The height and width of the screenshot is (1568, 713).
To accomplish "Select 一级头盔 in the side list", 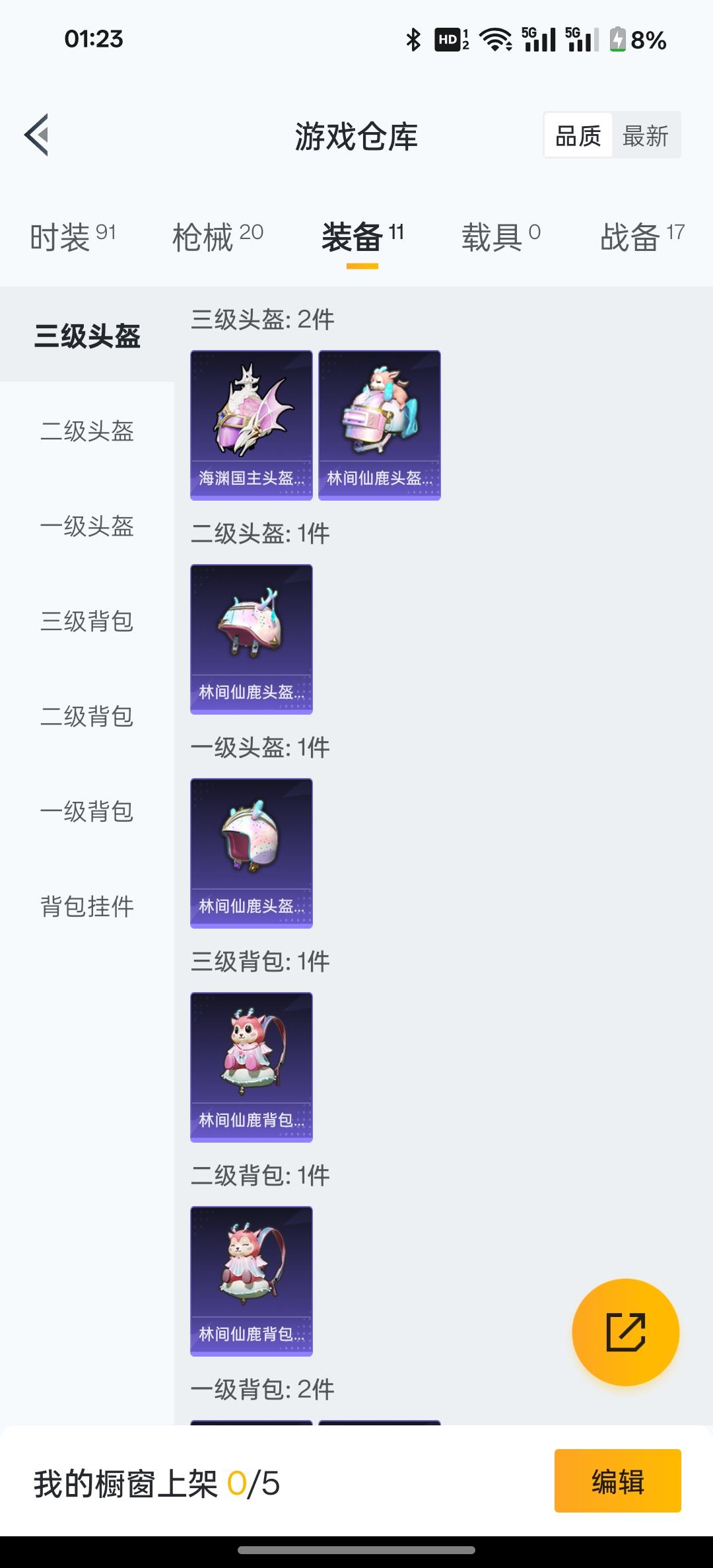I will click(x=87, y=526).
